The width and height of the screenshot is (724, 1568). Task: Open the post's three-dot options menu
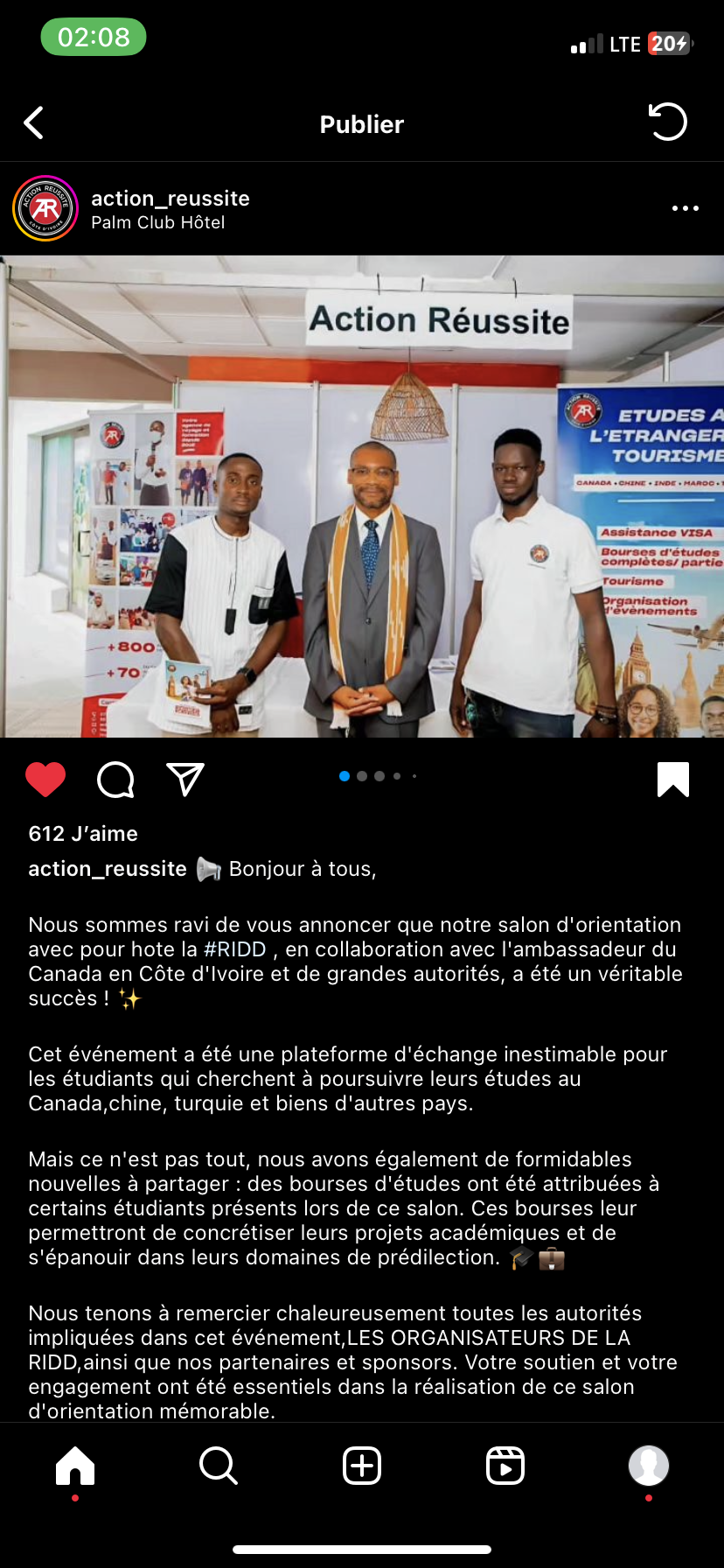point(685,208)
